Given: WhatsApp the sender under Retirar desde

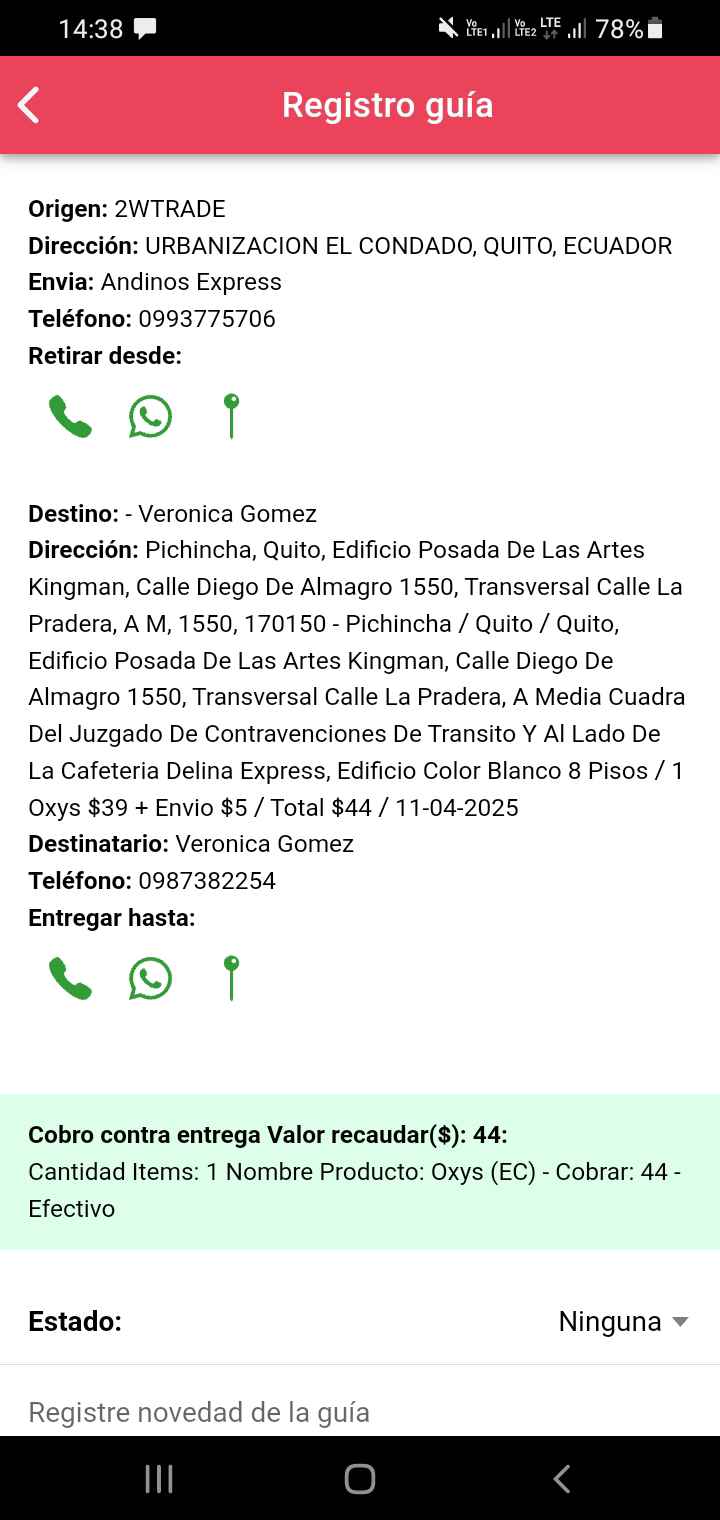Looking at the screenshot, I should 150,416.
